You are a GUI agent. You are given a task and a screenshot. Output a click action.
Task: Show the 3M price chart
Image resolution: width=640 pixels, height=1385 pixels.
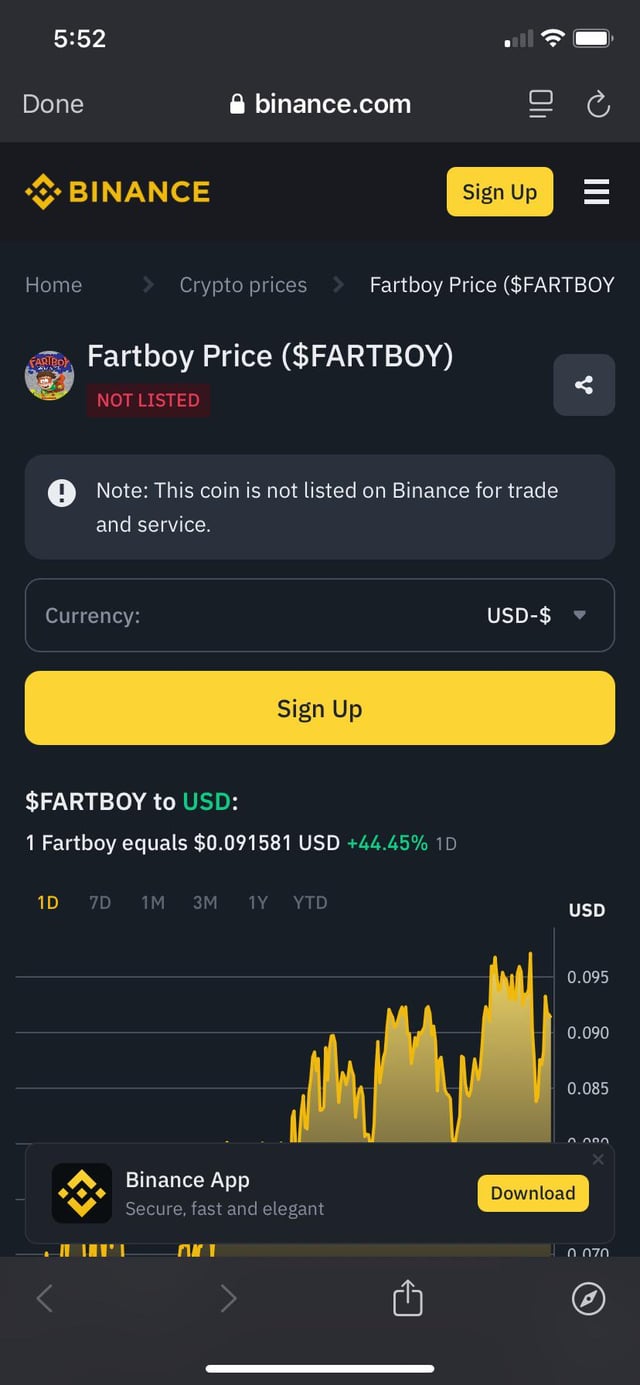(x=205, y=902)
